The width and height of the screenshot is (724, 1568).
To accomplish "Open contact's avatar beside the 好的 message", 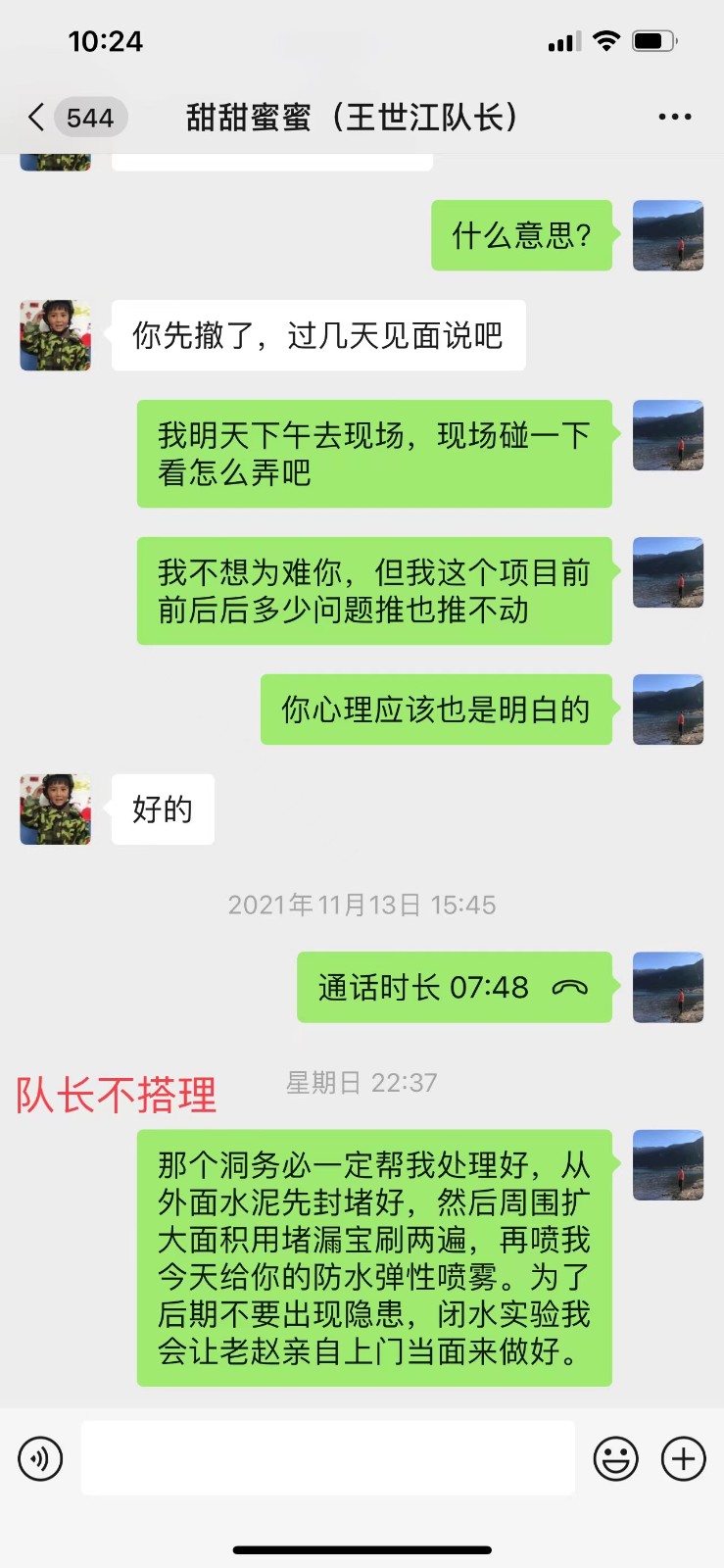I will (56, 809).
